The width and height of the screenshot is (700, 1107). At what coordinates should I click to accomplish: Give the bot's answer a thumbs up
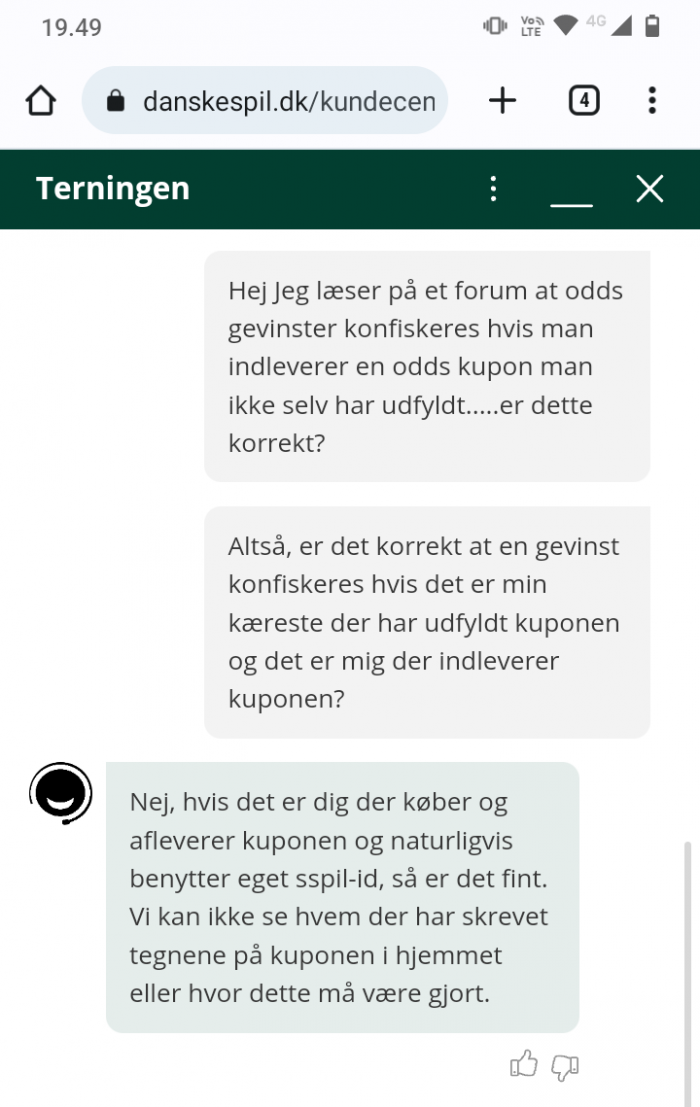(524, 1064)
